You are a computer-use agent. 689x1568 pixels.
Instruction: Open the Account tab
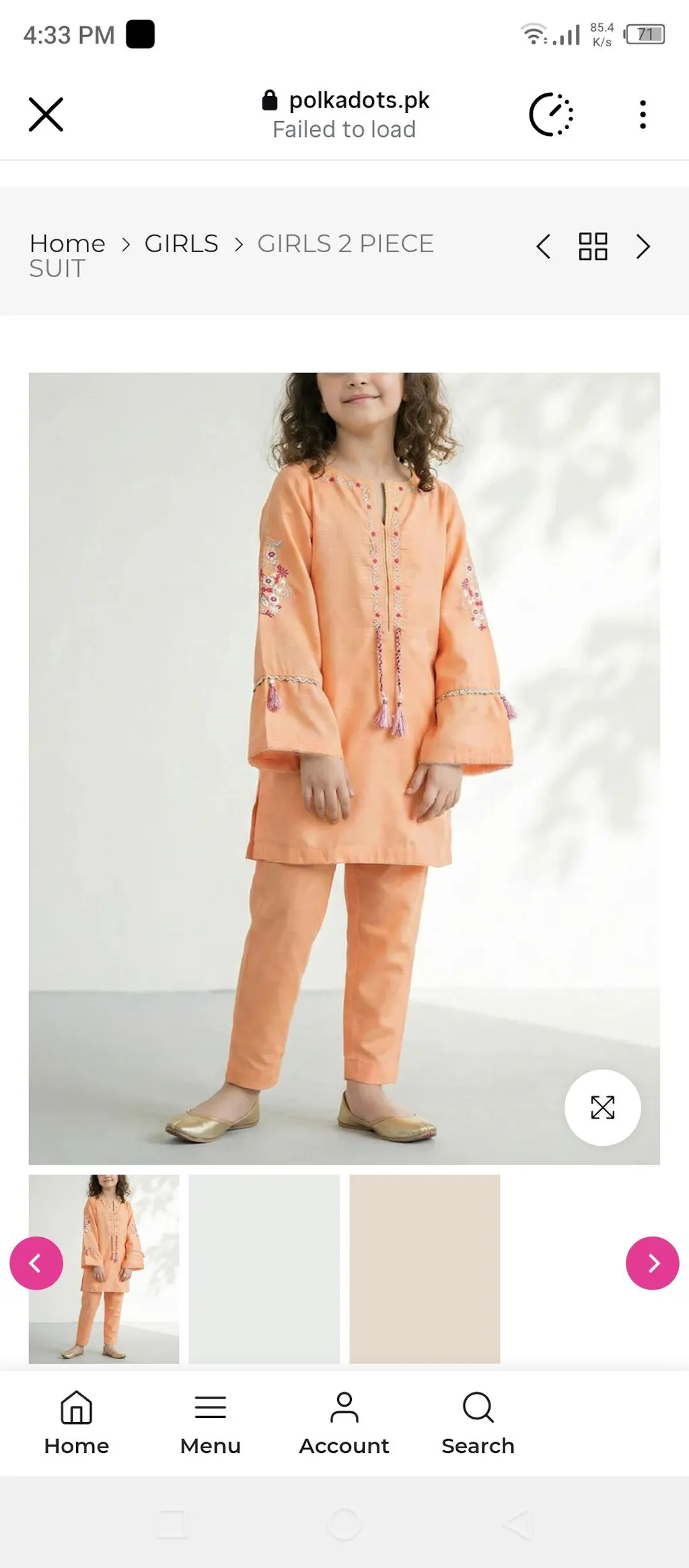(x=344, y=1423)
